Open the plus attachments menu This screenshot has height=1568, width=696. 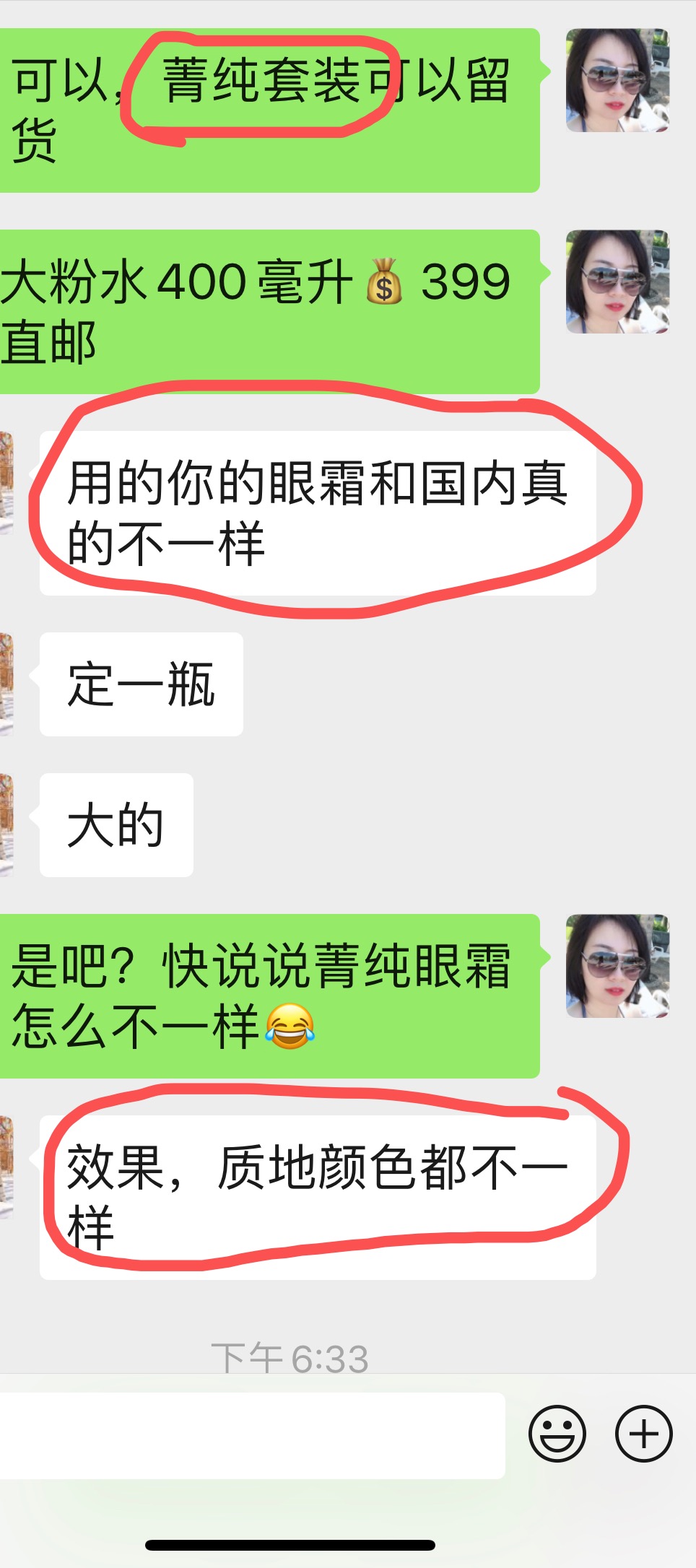(643, 1434)
